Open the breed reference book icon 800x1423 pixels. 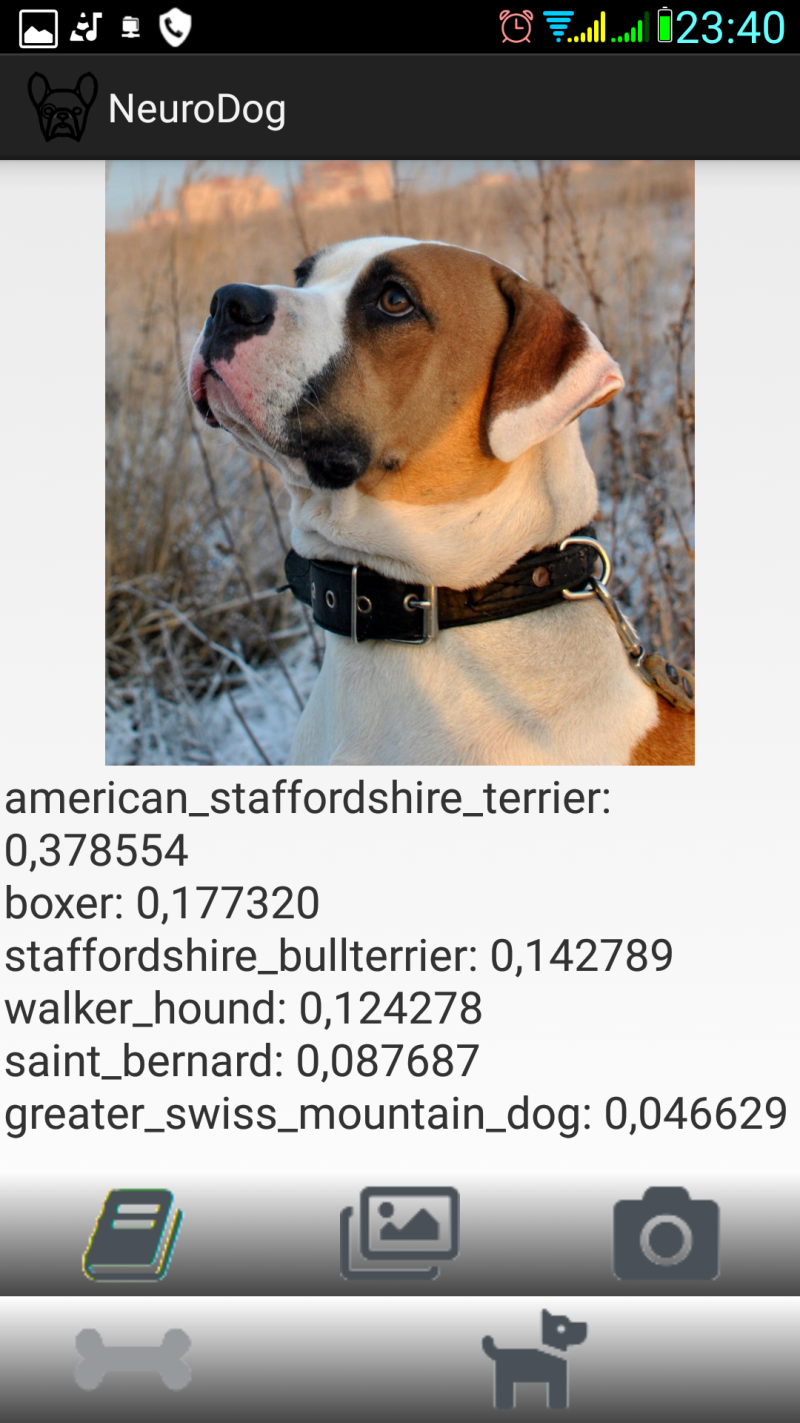click(133, 1235)
